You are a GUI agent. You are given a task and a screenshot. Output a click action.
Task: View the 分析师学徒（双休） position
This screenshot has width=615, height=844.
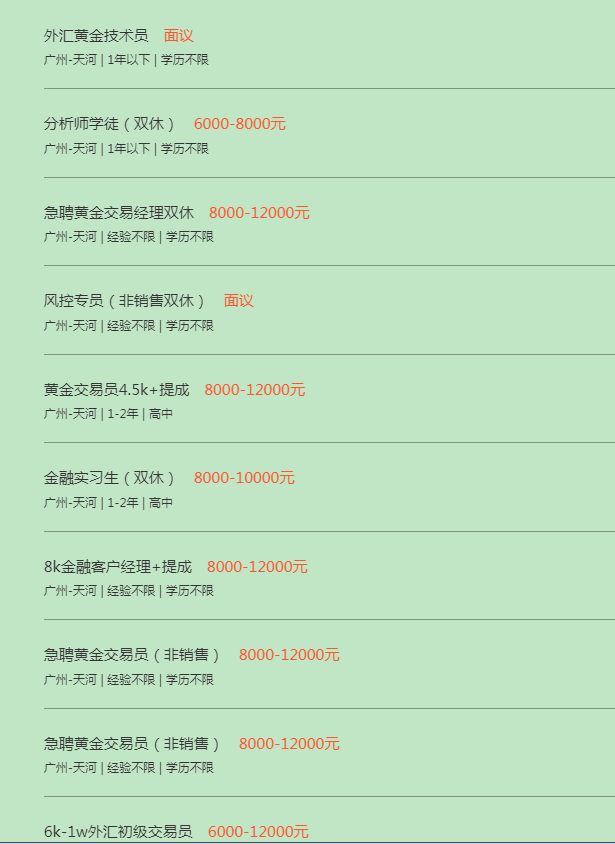click(x=110, y=124)
